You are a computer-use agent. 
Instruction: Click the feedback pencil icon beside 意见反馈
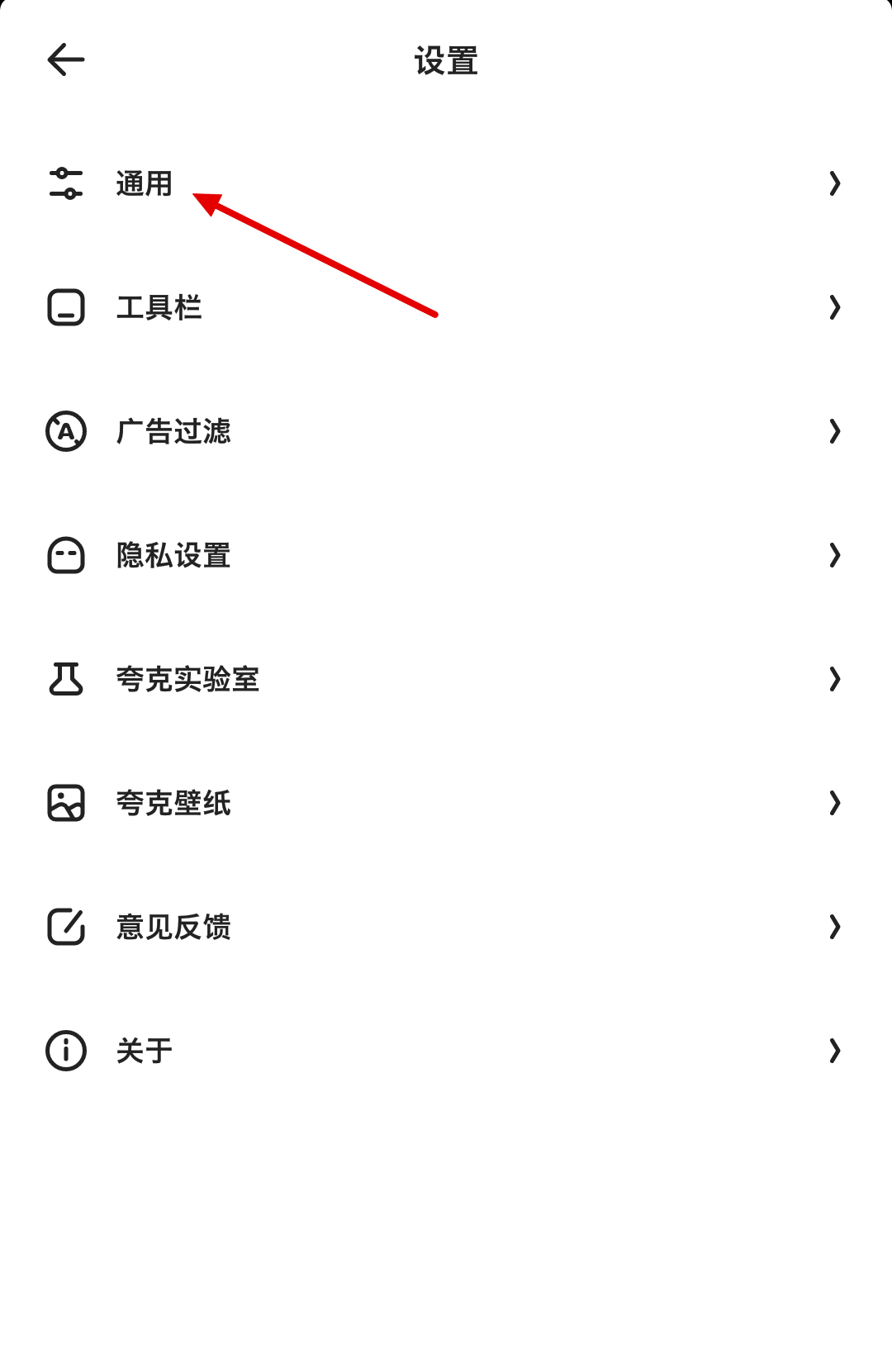coord(65,927)
